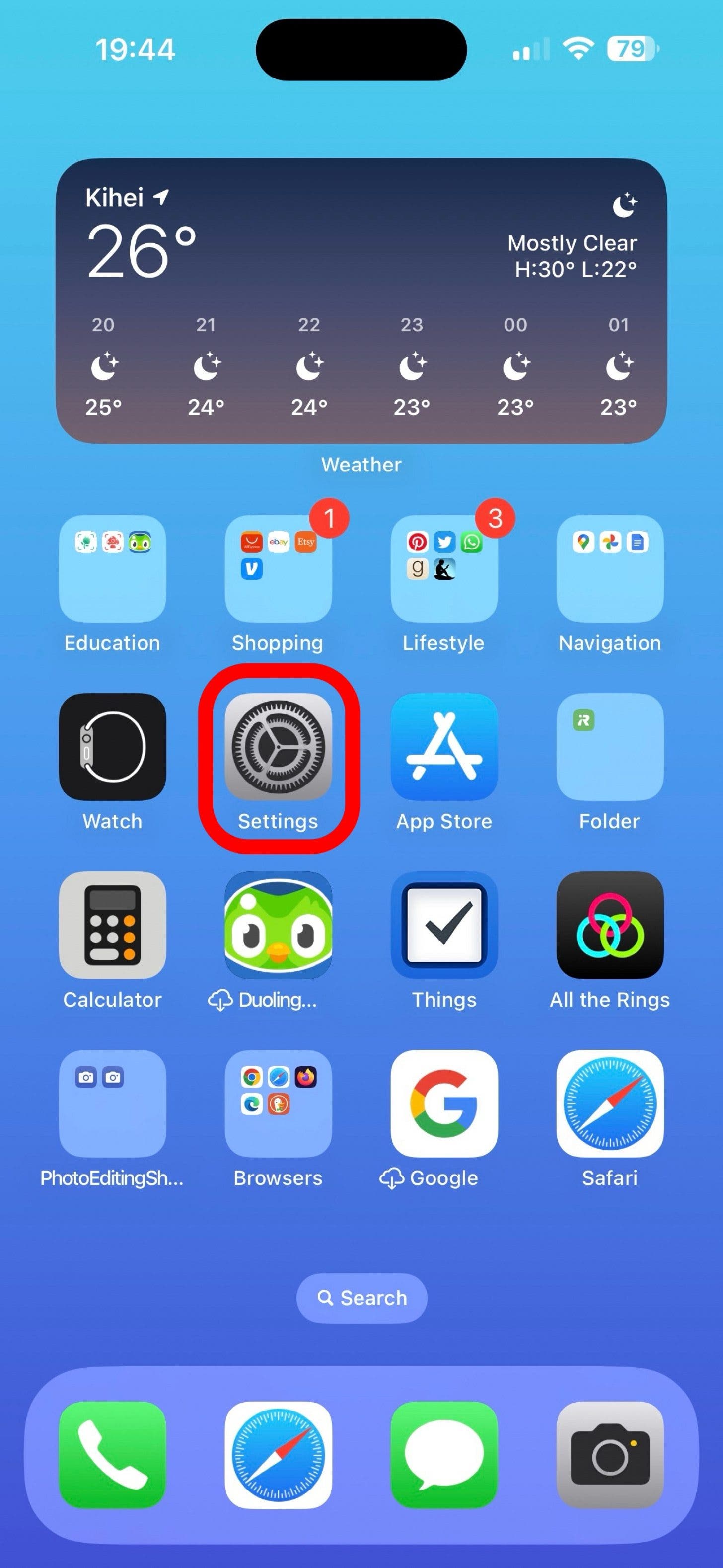Open the Lifestyle folder
Image resolution: width=723 pixels, height=1568 pixels.
click(x=443, y=568)
